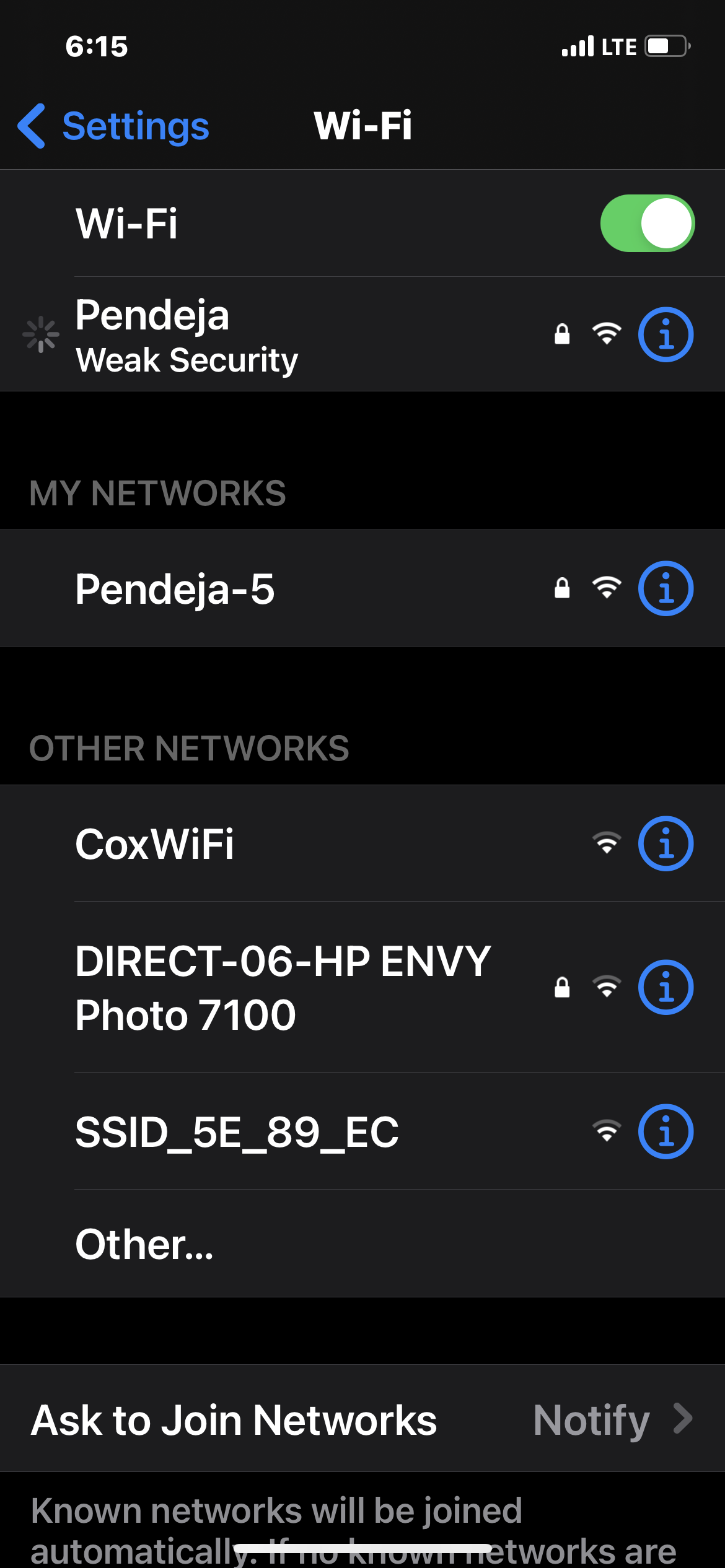View info details for Pendeja-5
725x1568 pixels.
coord(666,588)
